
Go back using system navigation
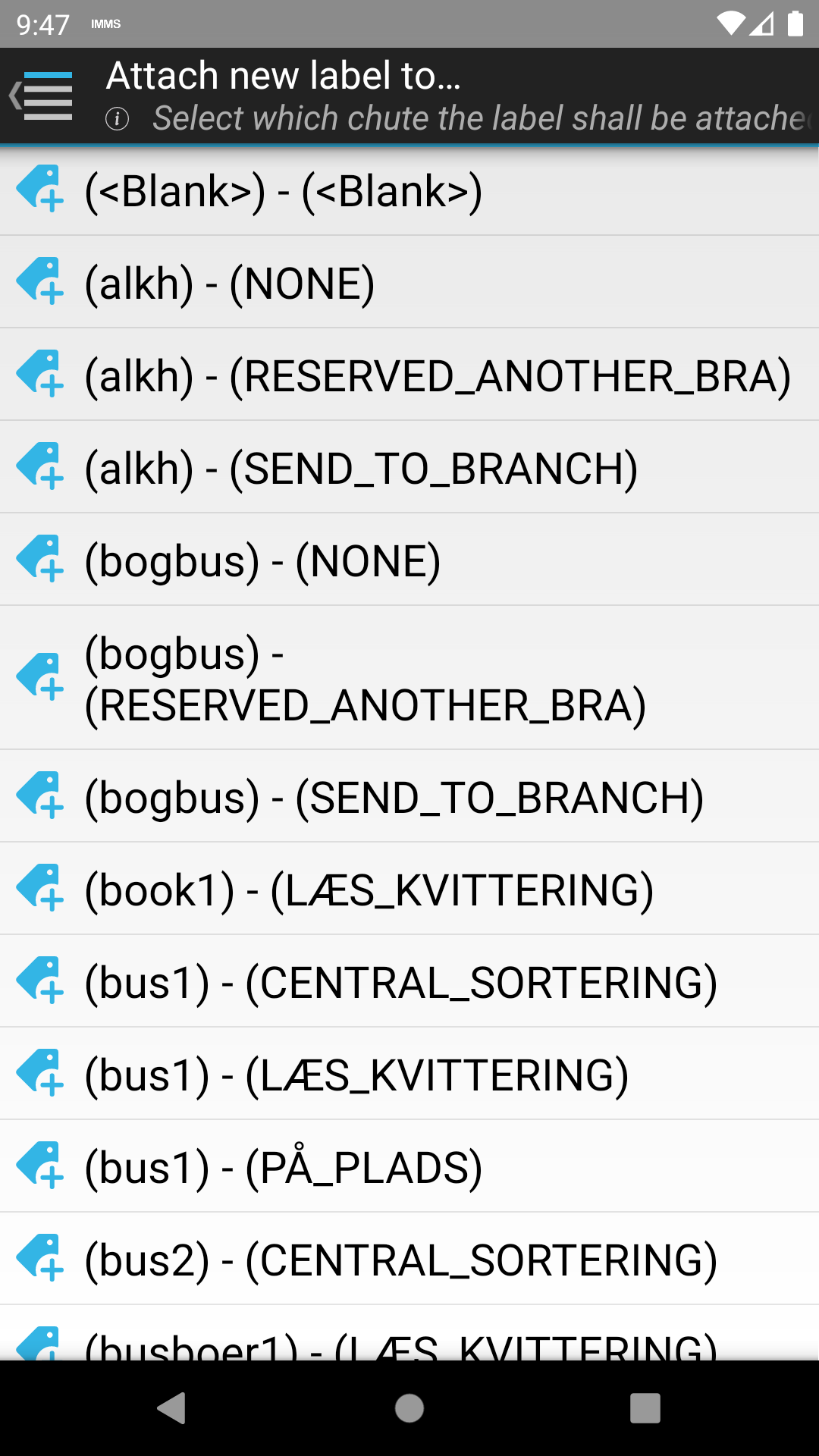click(172, 1408)
